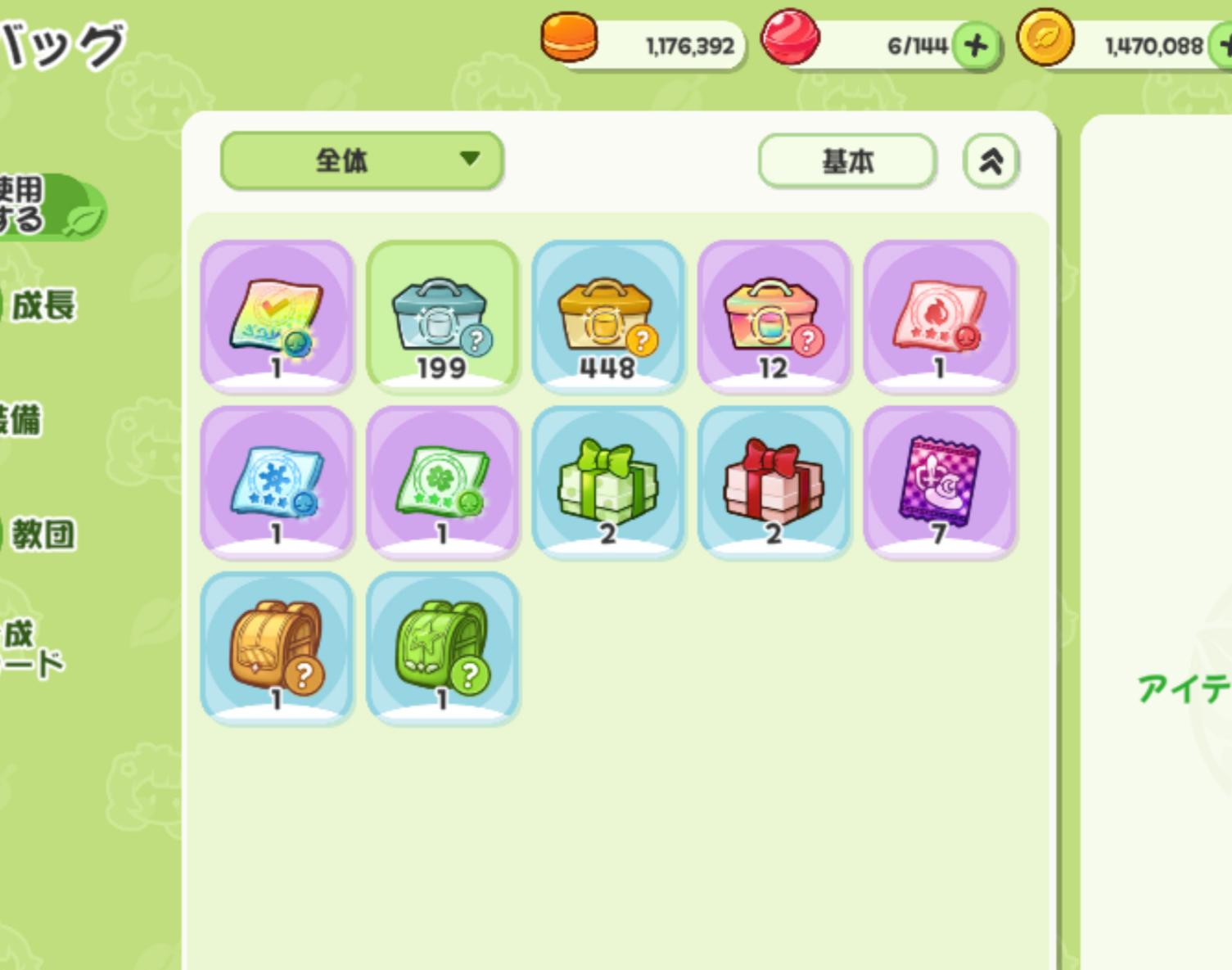
Task: Select the orange mystery backpack item
Action: (x=277, y=648)
